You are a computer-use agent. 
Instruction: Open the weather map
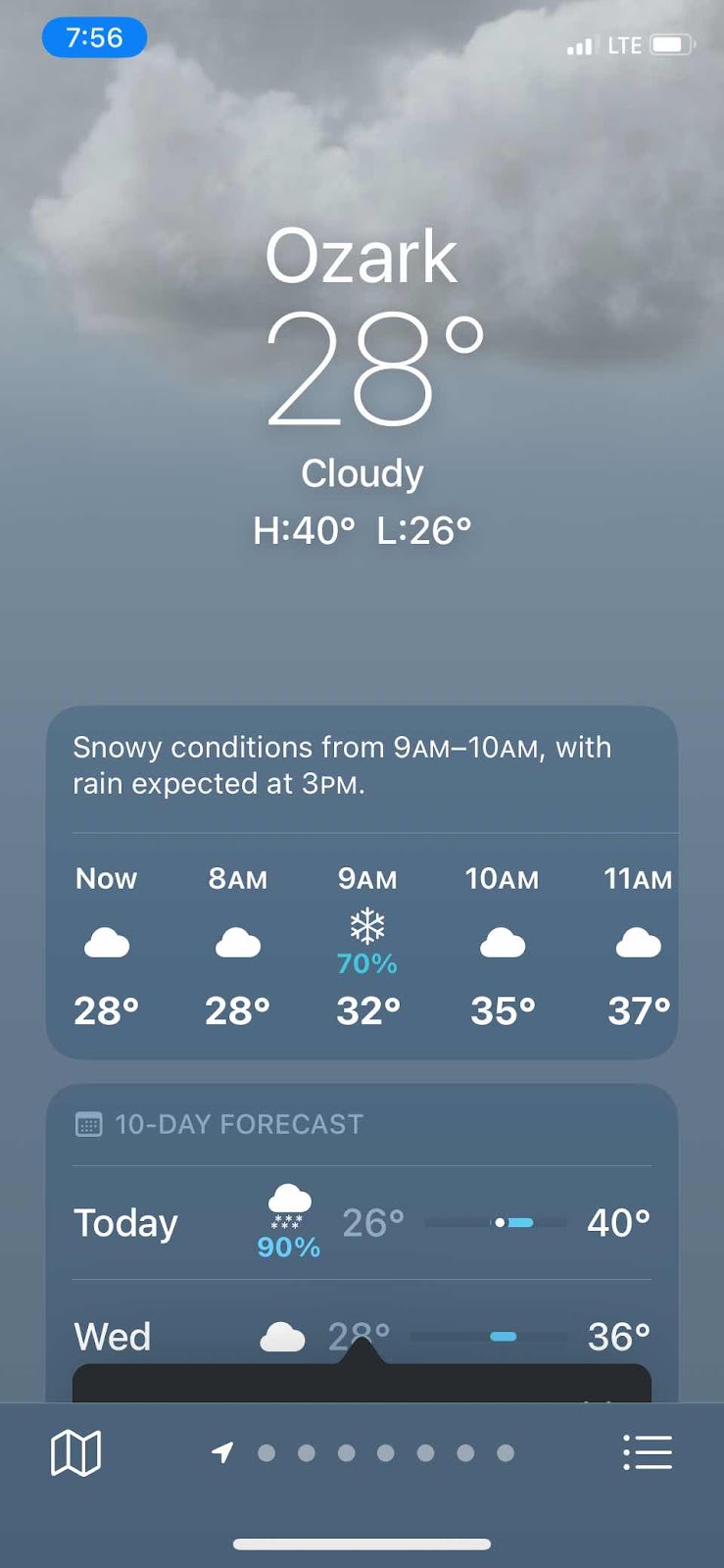pyautogui.click(x=75, y=1452)
